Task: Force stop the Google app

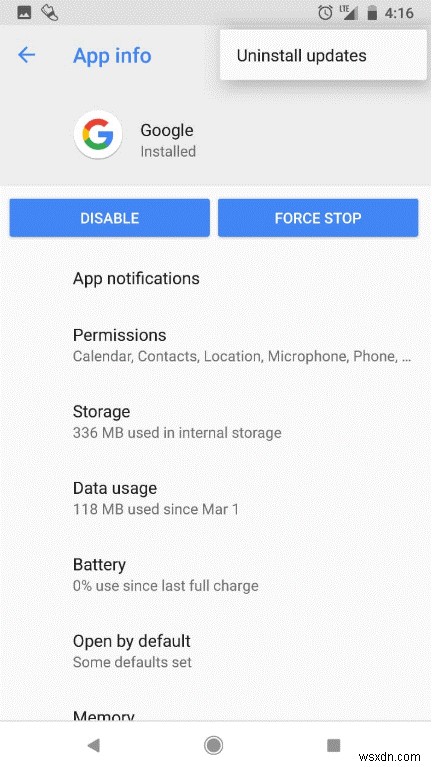Action: [x=318, y=218]
